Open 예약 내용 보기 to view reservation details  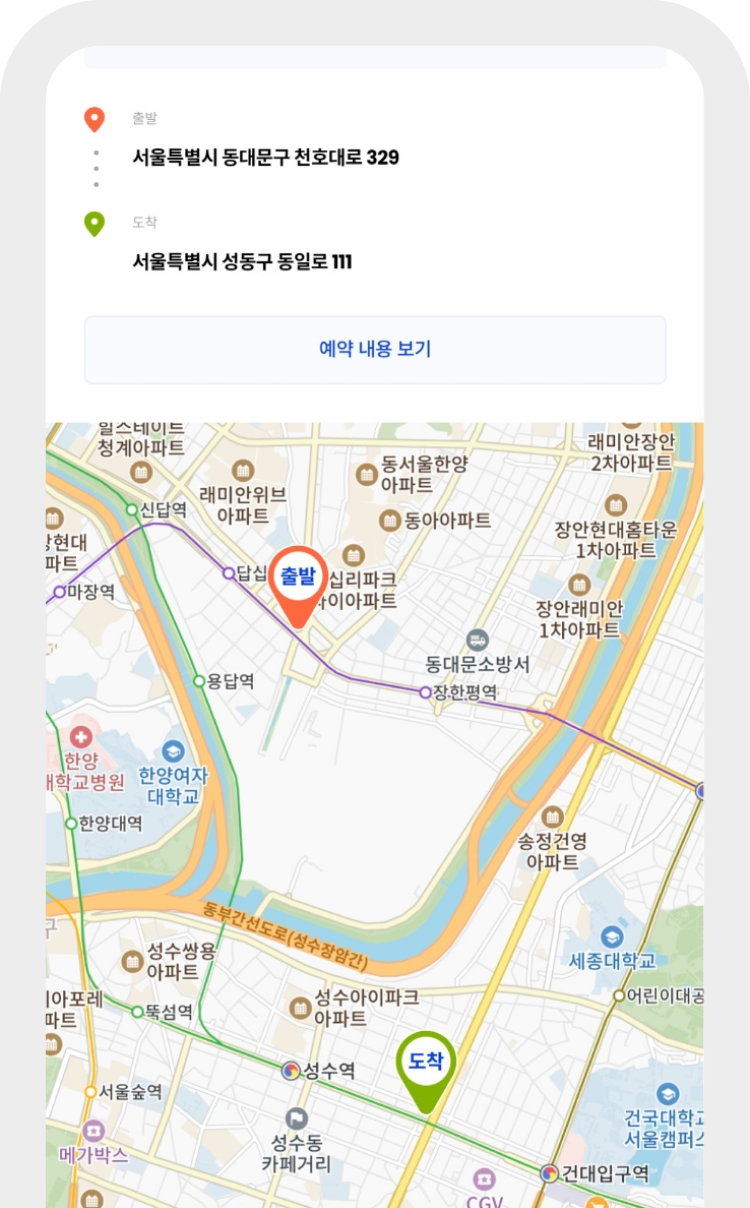pos(375,349)
